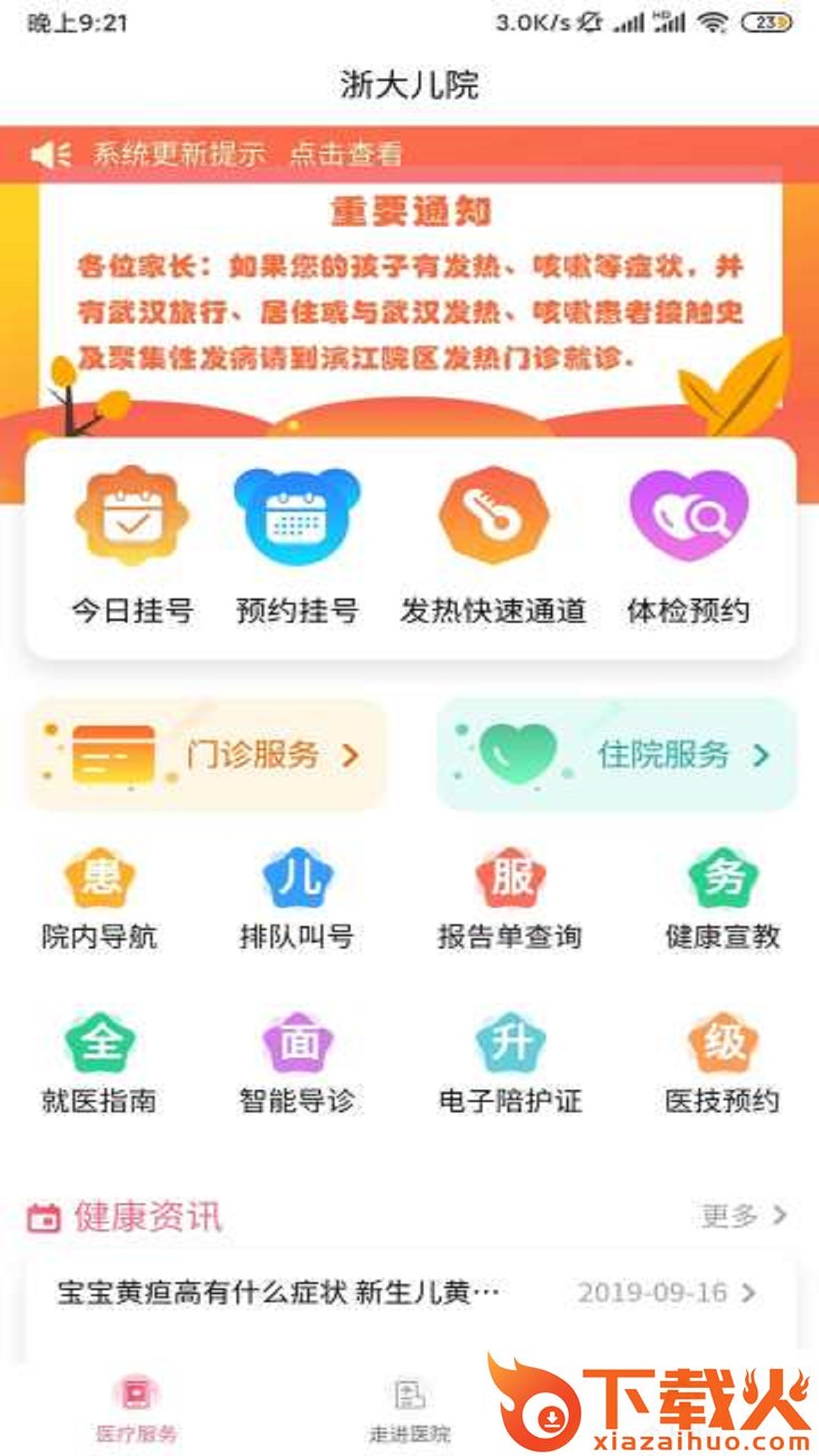Image resolution: width=819 pixels, height=1456 pixels.
Task: Open 门诊服务 card
Action: [206, 755]
